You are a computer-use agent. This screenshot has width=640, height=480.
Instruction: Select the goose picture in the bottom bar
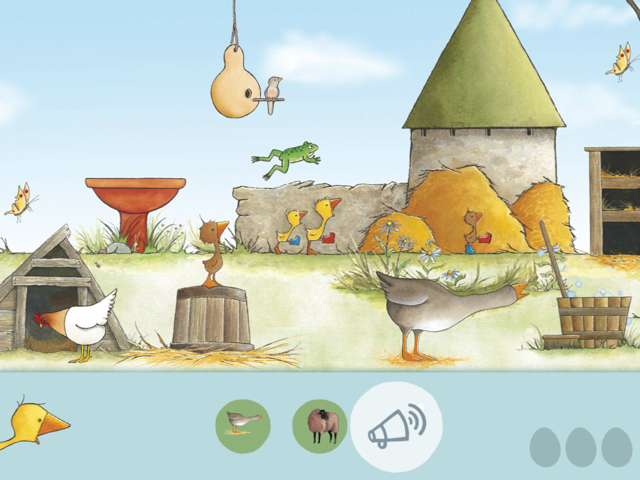pyautogui.click(x=243, y=425)
